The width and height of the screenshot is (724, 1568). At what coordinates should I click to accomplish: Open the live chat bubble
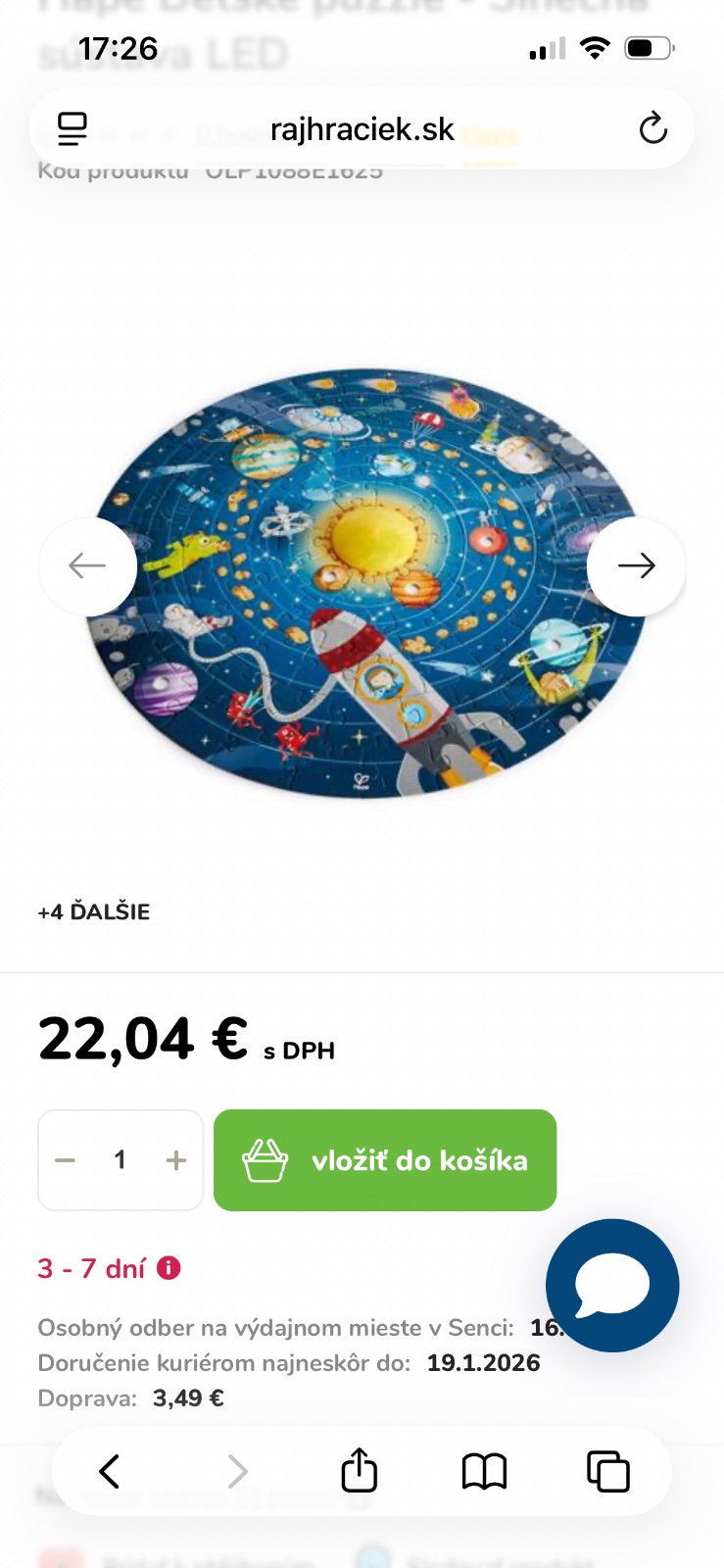[x=612, y=1285]
